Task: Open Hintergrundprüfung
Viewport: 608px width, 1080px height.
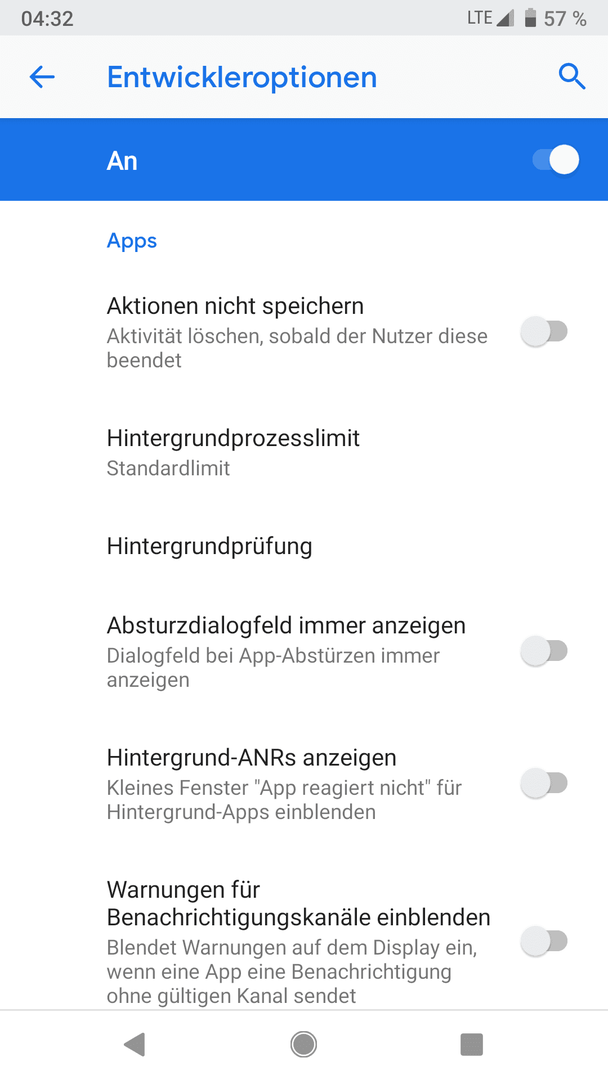Action: [304, 546]
